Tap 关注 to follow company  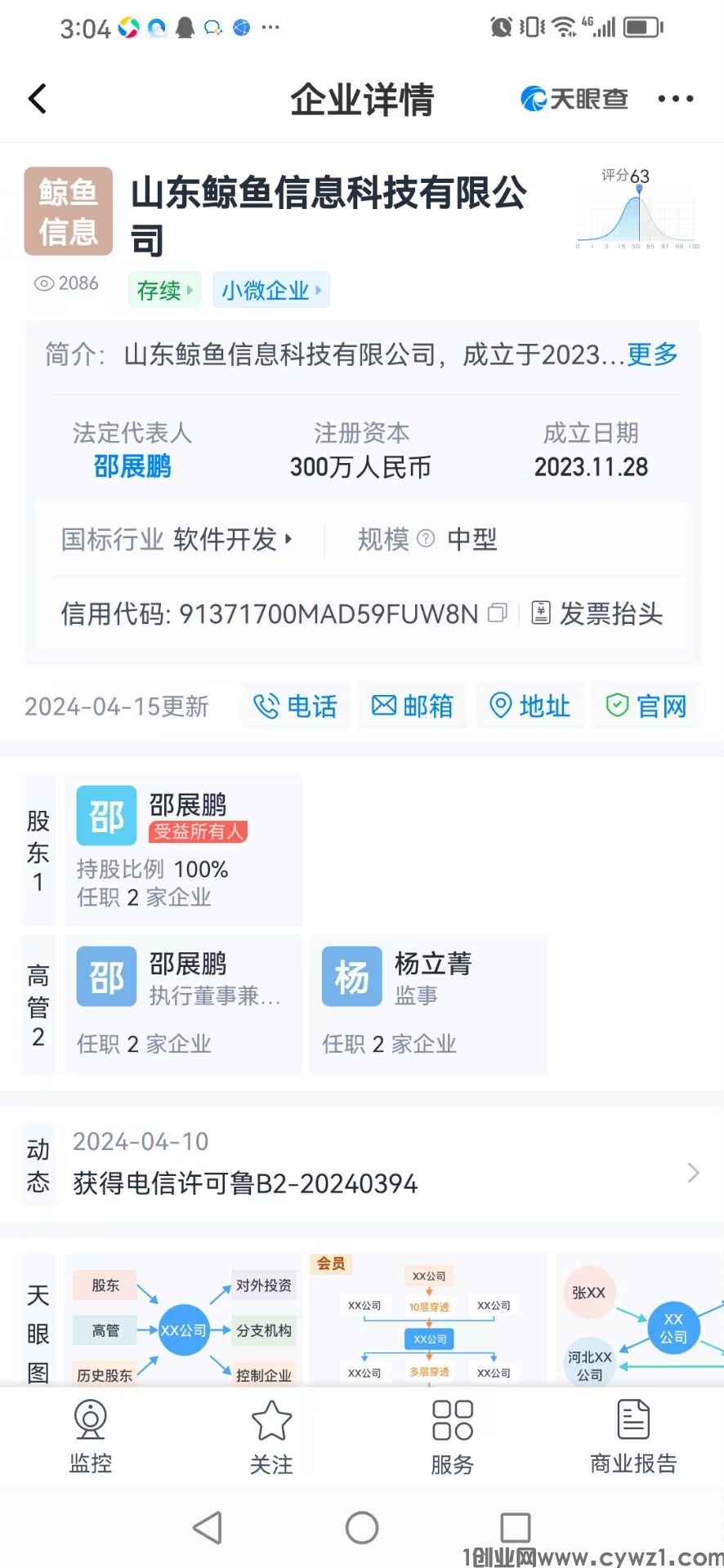coord(271,1437)
